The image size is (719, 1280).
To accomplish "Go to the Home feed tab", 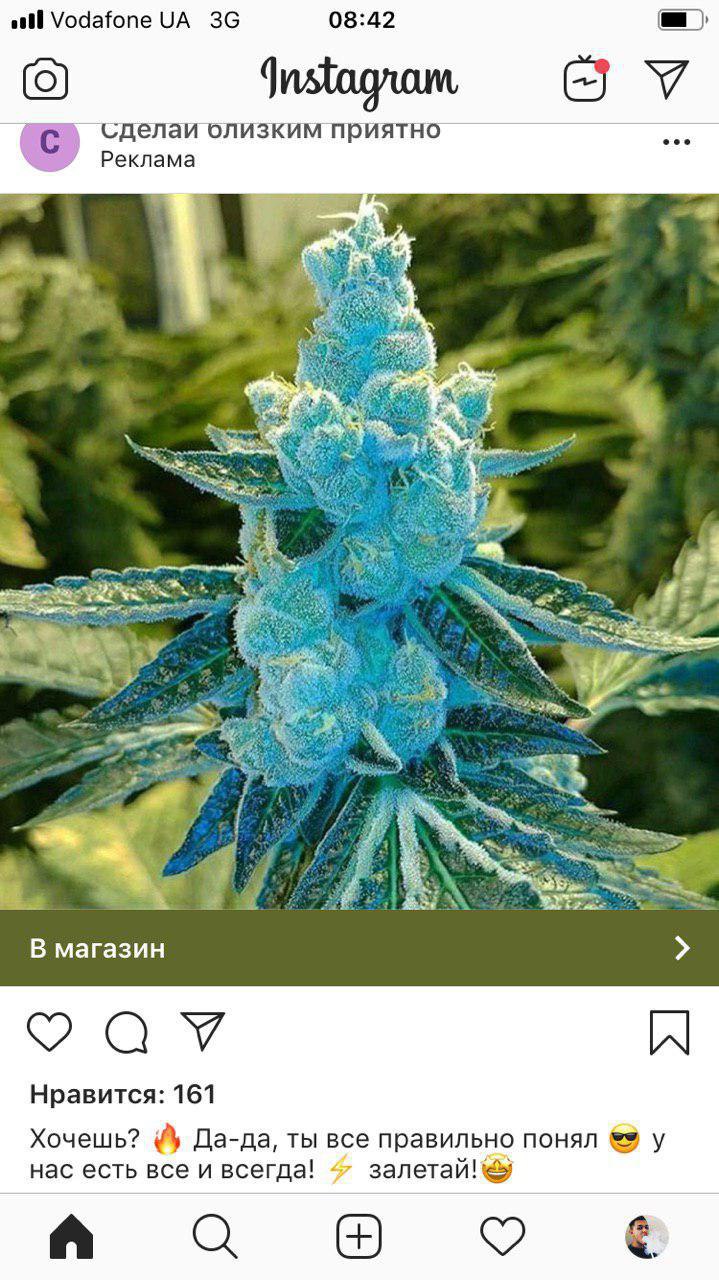I will click(71, 1237).
